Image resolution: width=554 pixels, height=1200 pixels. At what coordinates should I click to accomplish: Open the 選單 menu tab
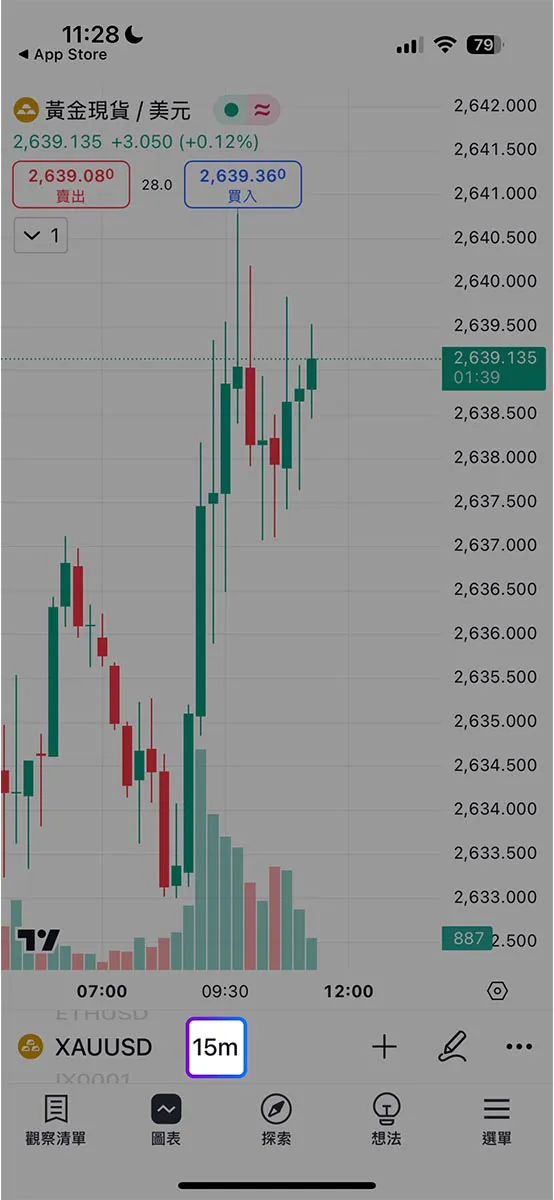(497, 1120)
